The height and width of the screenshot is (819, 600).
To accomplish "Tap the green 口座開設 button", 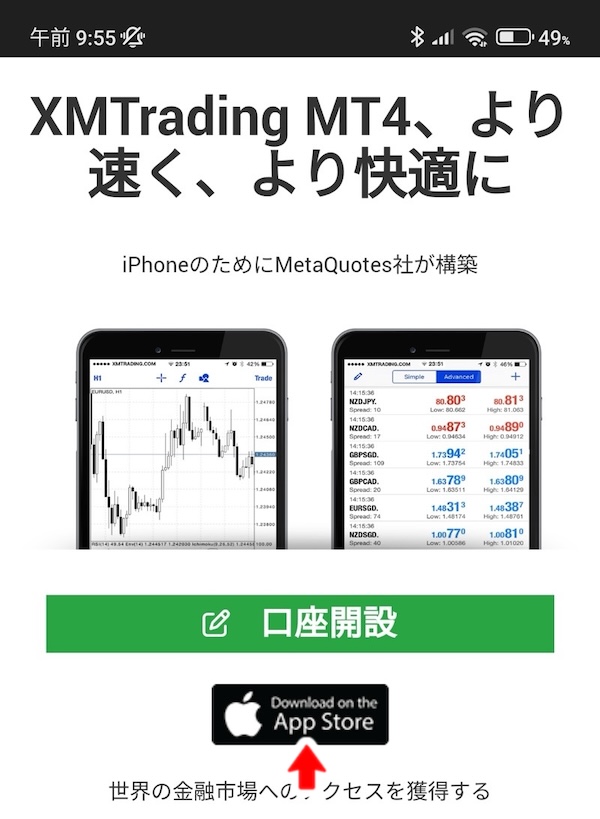I will [299, 624].
